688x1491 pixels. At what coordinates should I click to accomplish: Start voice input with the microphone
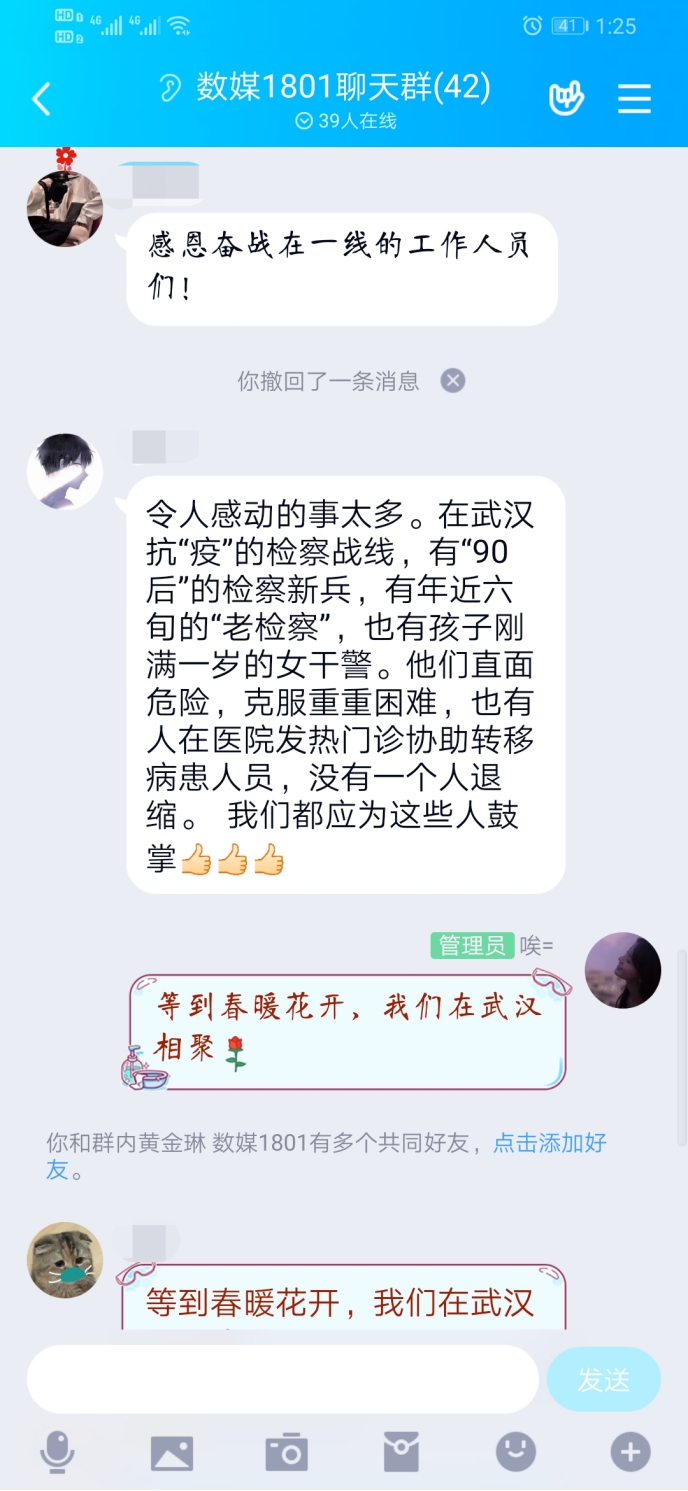point(57,1452)
